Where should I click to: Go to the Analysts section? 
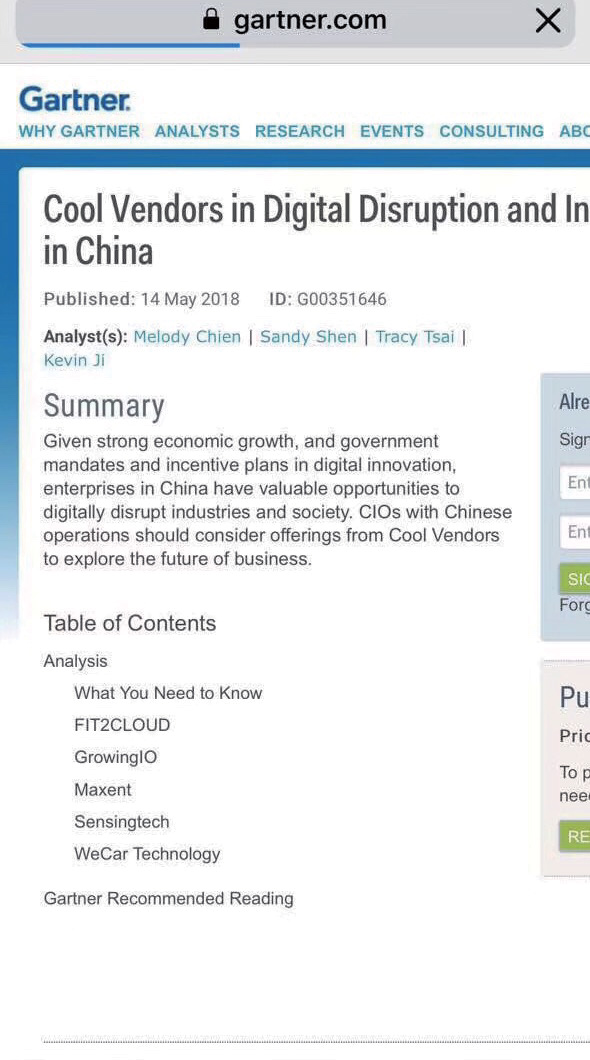(197, 131)
